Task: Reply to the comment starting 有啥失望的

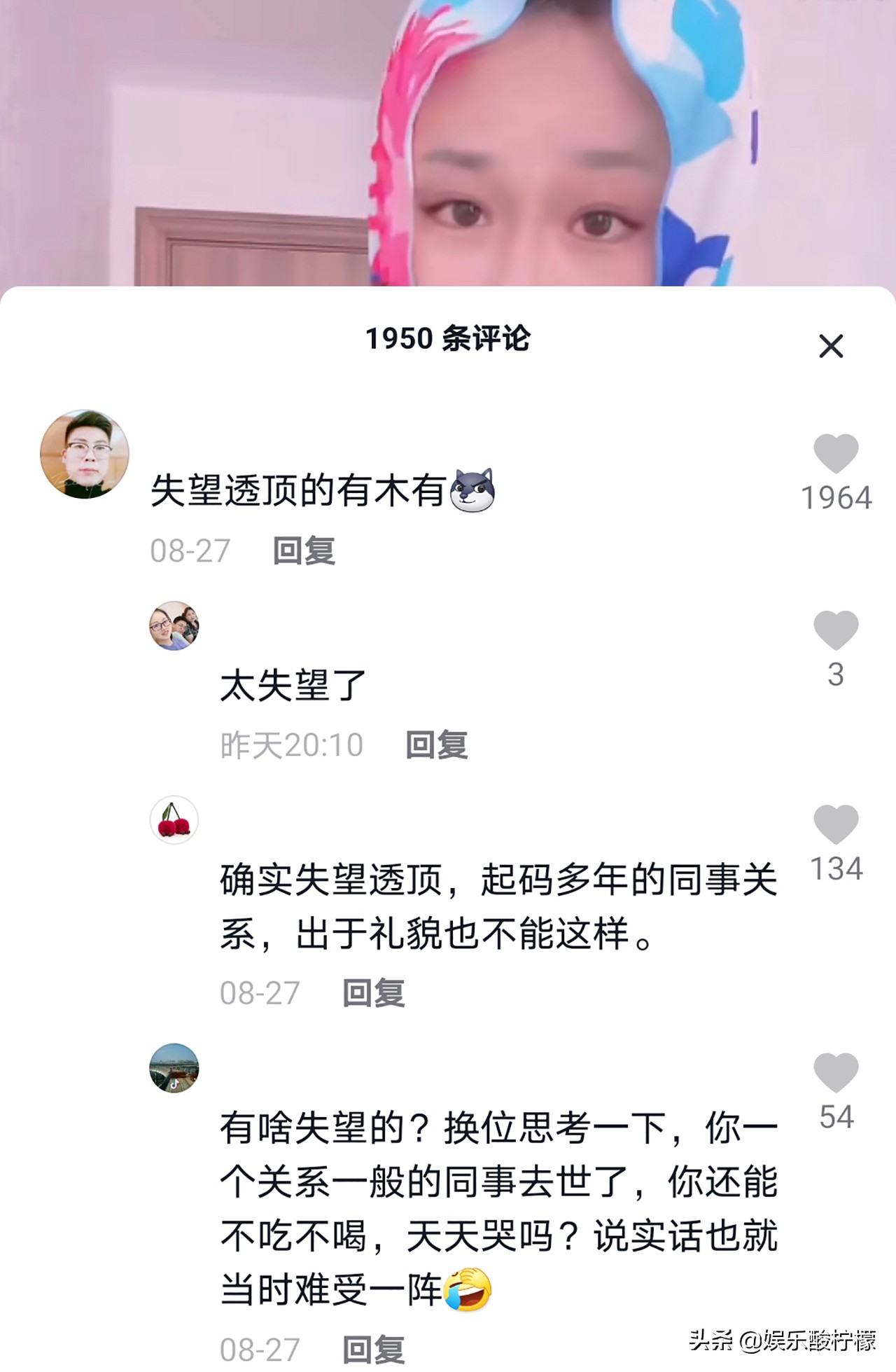Action: point(373,1348)
